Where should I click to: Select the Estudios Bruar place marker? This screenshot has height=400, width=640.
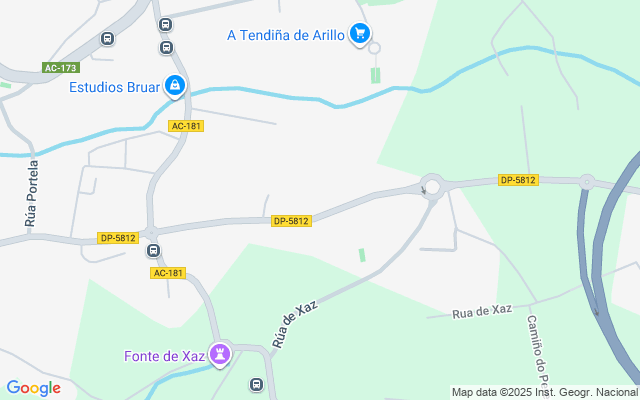coord(176,87)
